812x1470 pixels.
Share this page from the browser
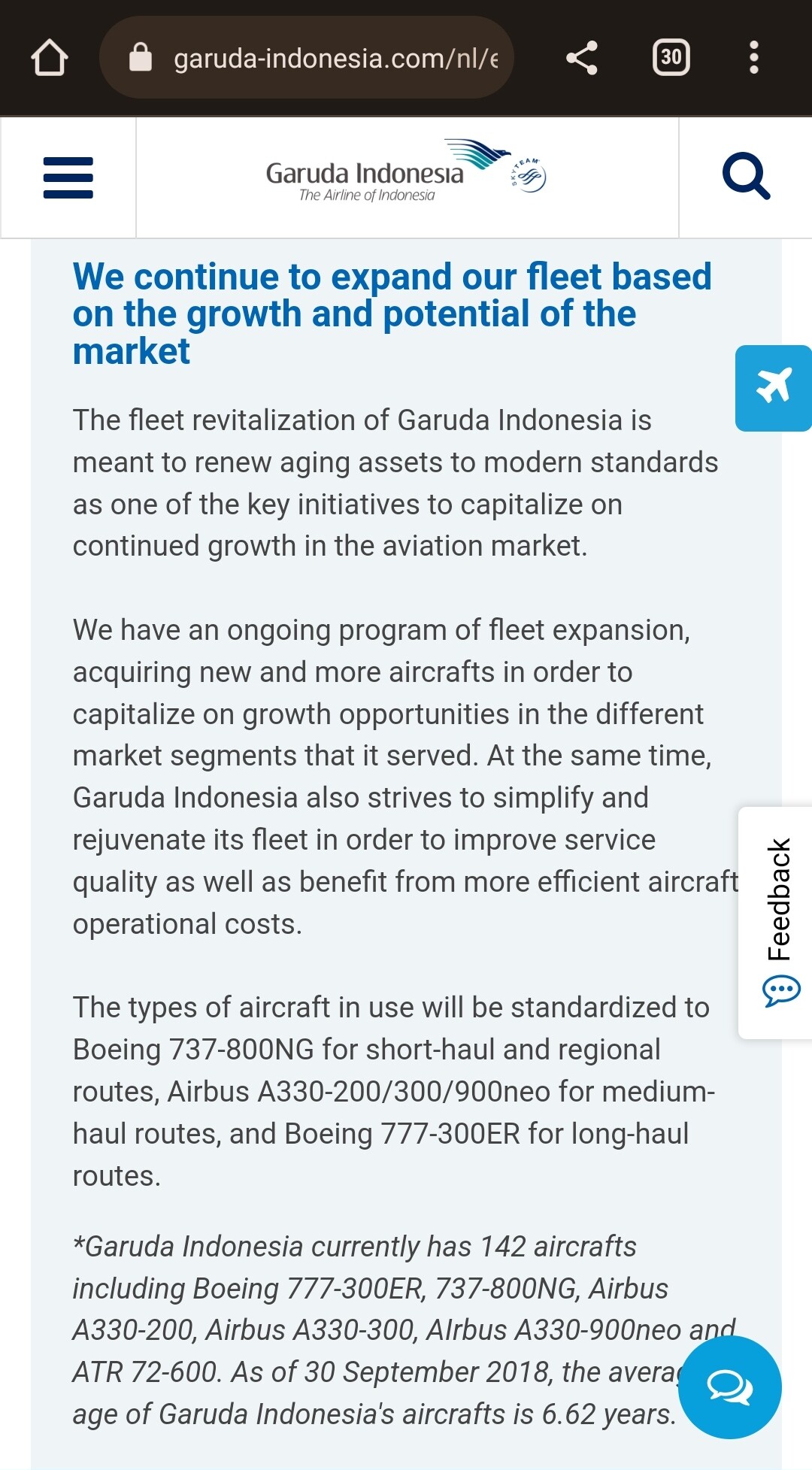581,58
